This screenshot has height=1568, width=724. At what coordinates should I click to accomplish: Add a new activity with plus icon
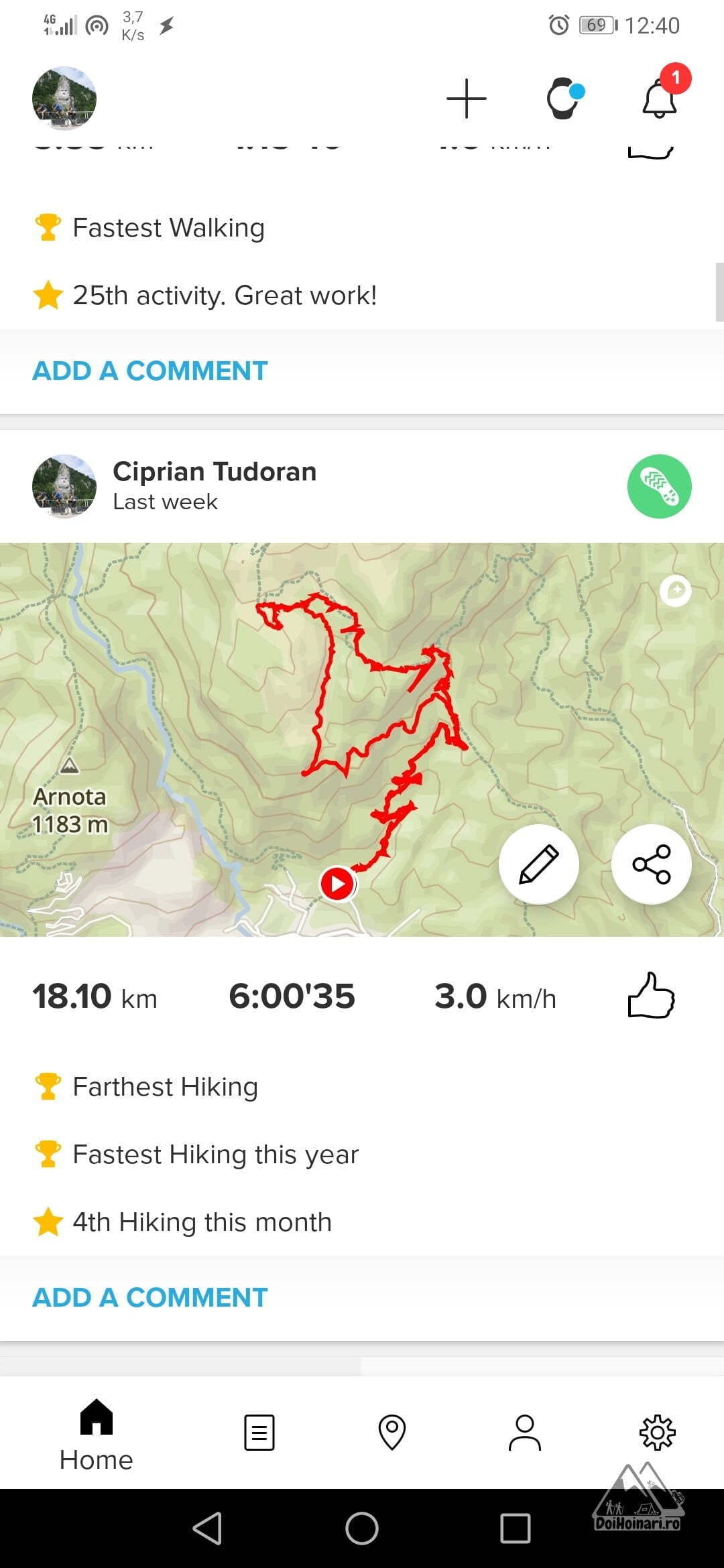click(x=466, y=99)
